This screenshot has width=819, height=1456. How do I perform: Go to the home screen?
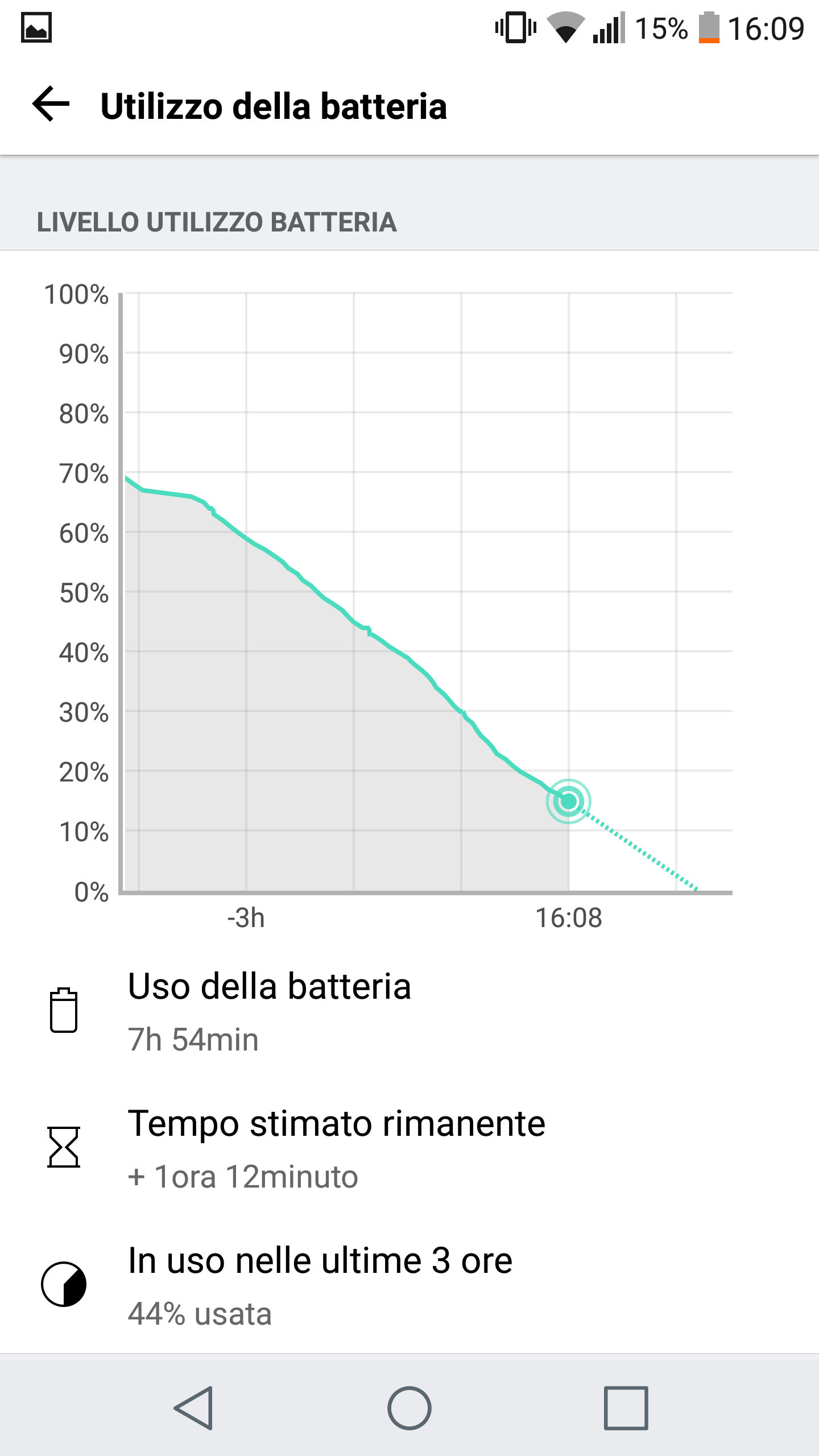pos(409,1408)
